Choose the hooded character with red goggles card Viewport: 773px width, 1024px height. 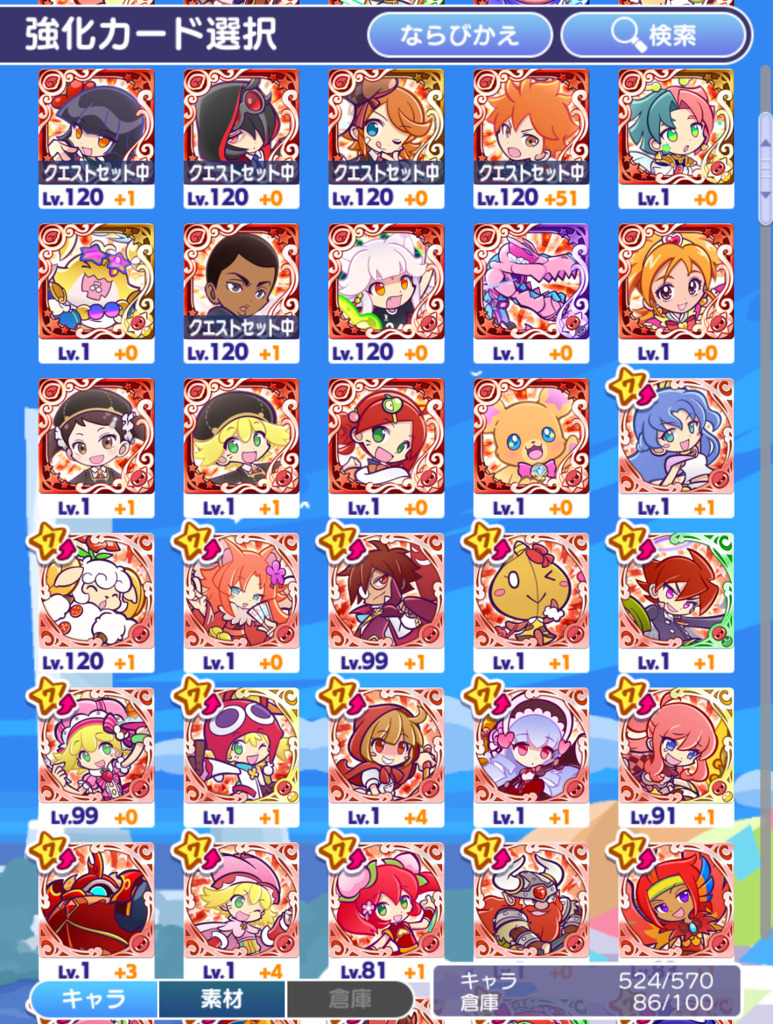coord(241,130)
